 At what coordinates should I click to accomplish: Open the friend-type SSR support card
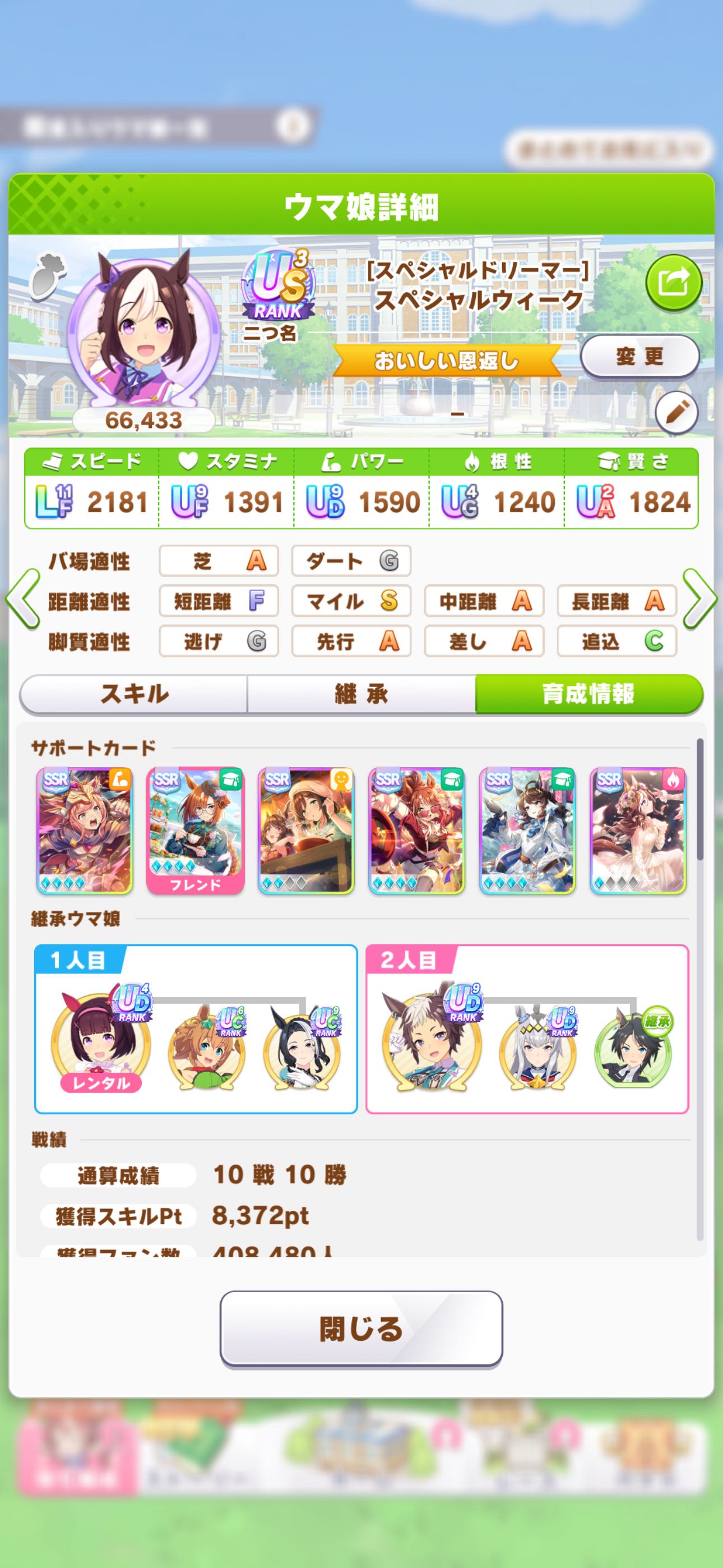tap(306, 831)
